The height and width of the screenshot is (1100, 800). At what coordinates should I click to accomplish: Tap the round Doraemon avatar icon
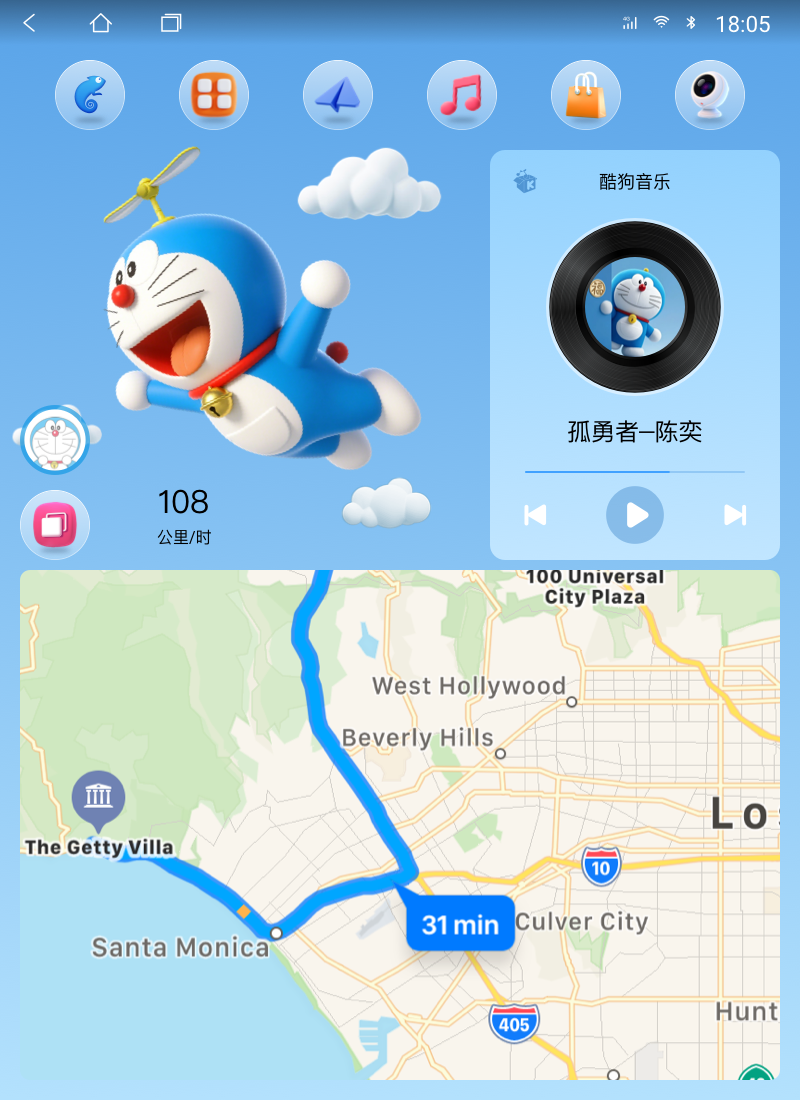(56, 440)
